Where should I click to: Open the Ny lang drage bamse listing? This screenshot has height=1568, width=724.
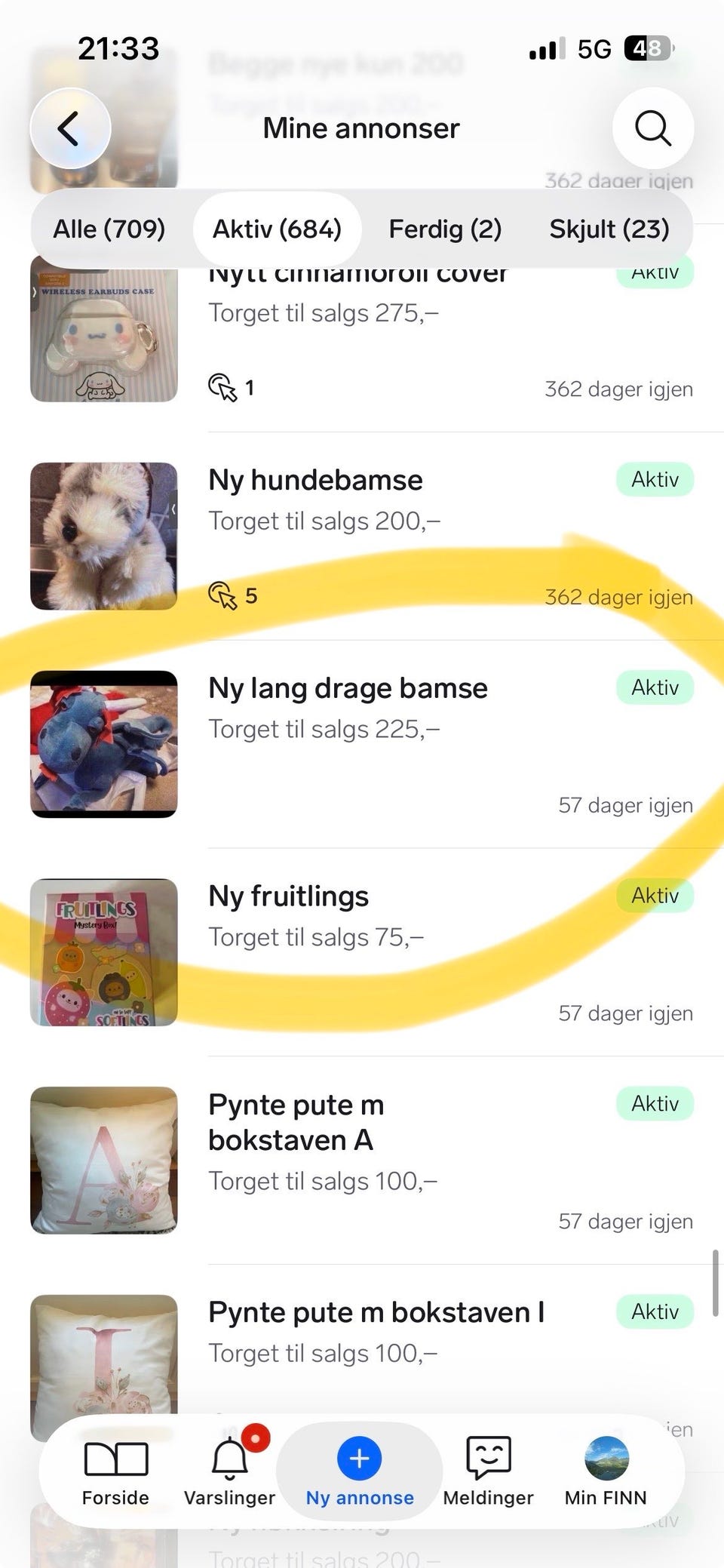tap(362, 744)
